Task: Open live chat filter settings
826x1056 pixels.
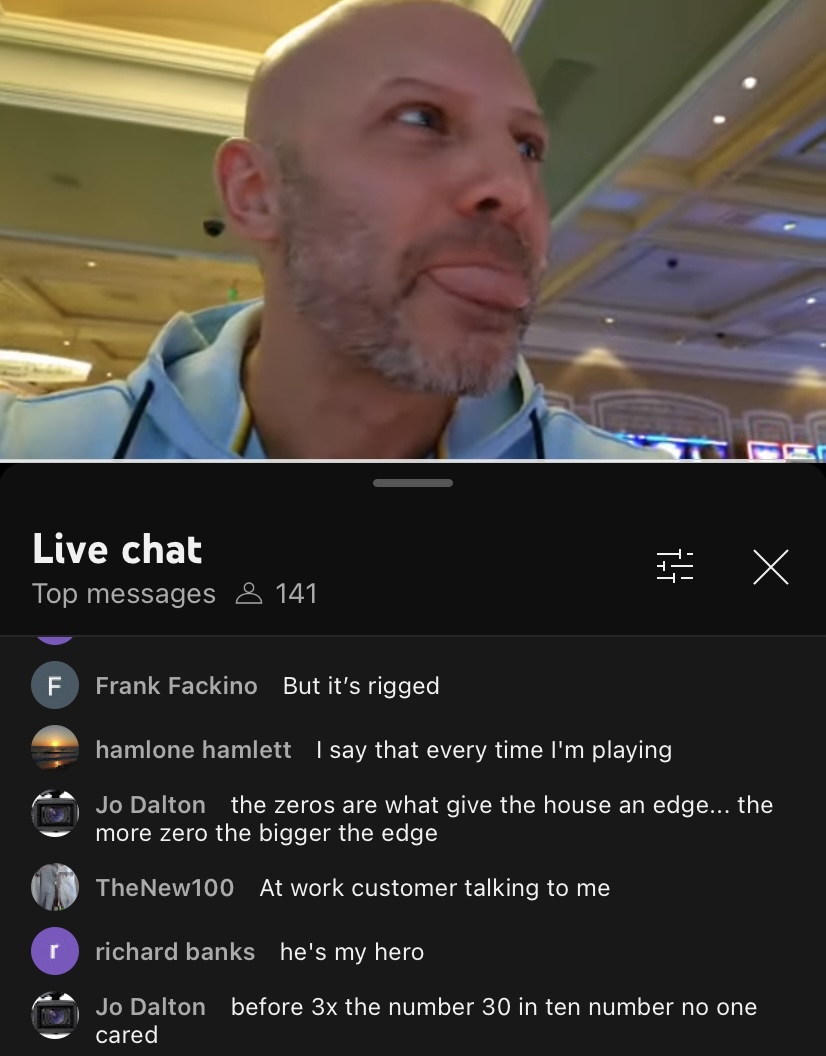Action: (675, 566)
